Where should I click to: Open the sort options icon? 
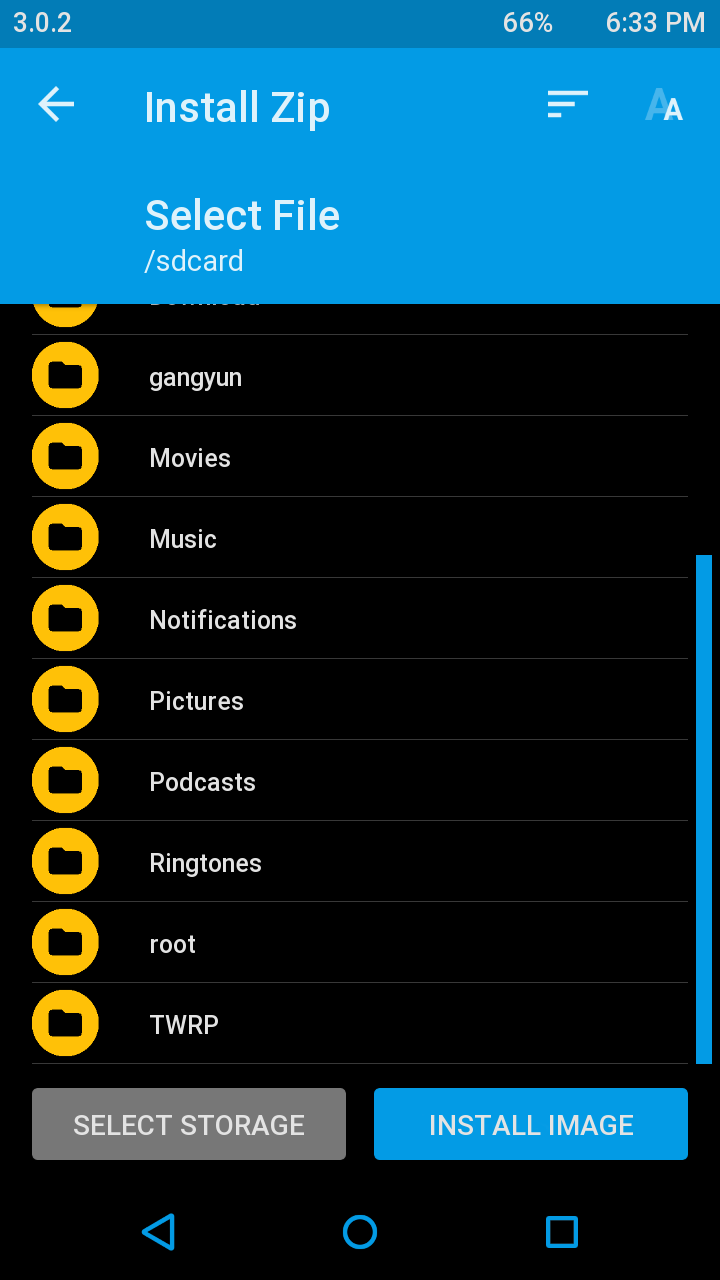point(567,105)
